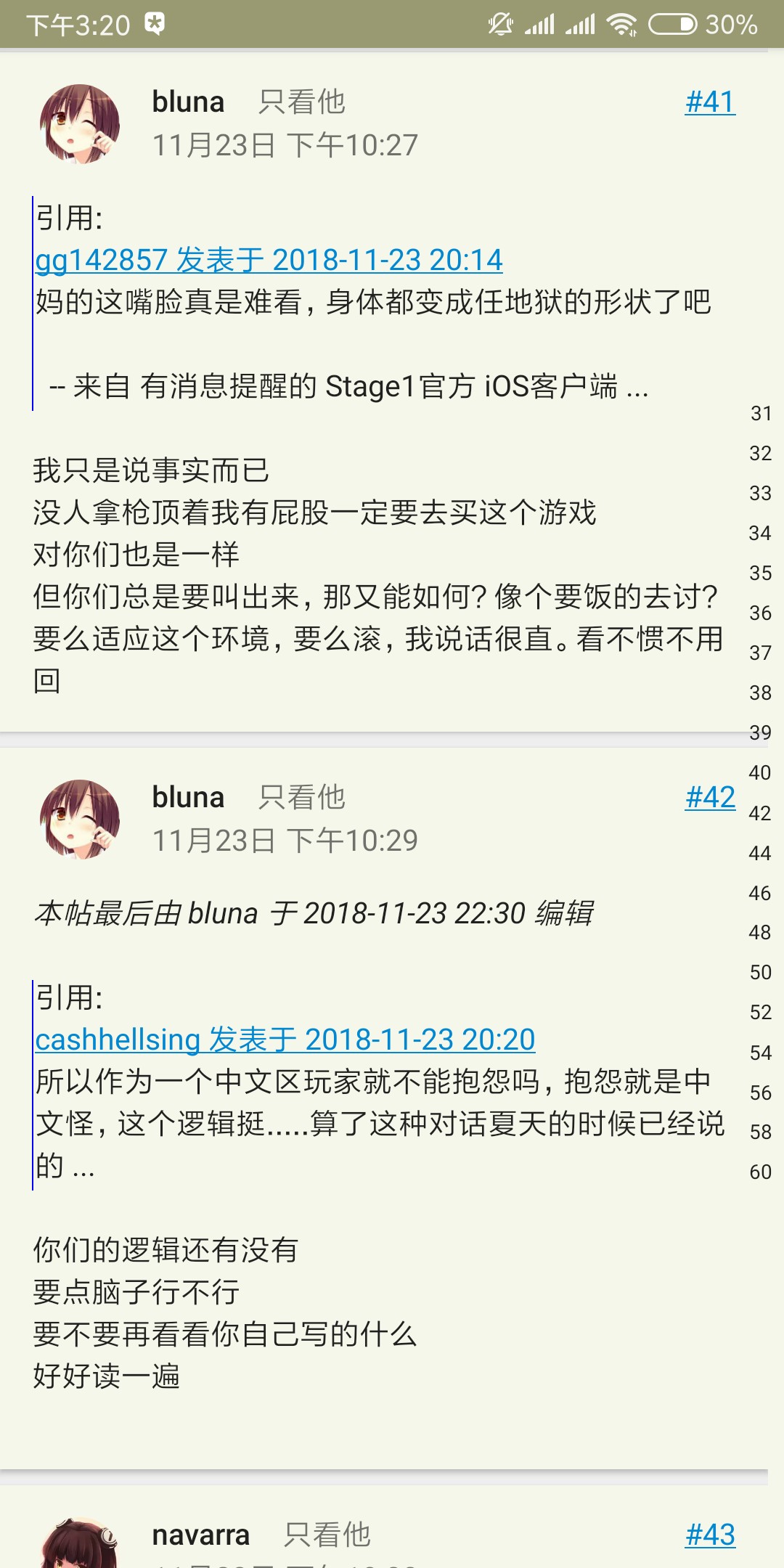Jump to floor 31 in side index
This screenshot has height=1568, width=784.
(x=760, y=414)
